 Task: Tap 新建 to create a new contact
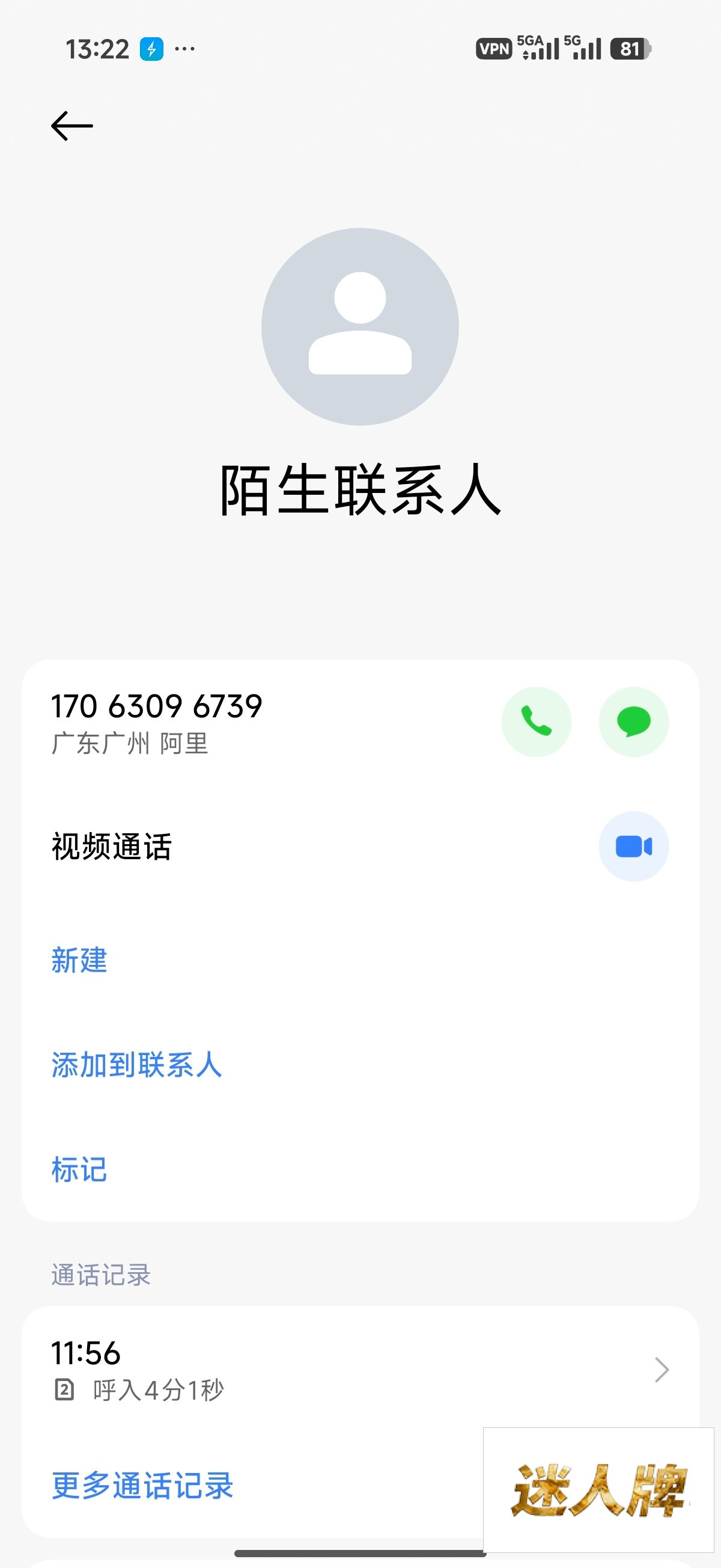point(79,961)
